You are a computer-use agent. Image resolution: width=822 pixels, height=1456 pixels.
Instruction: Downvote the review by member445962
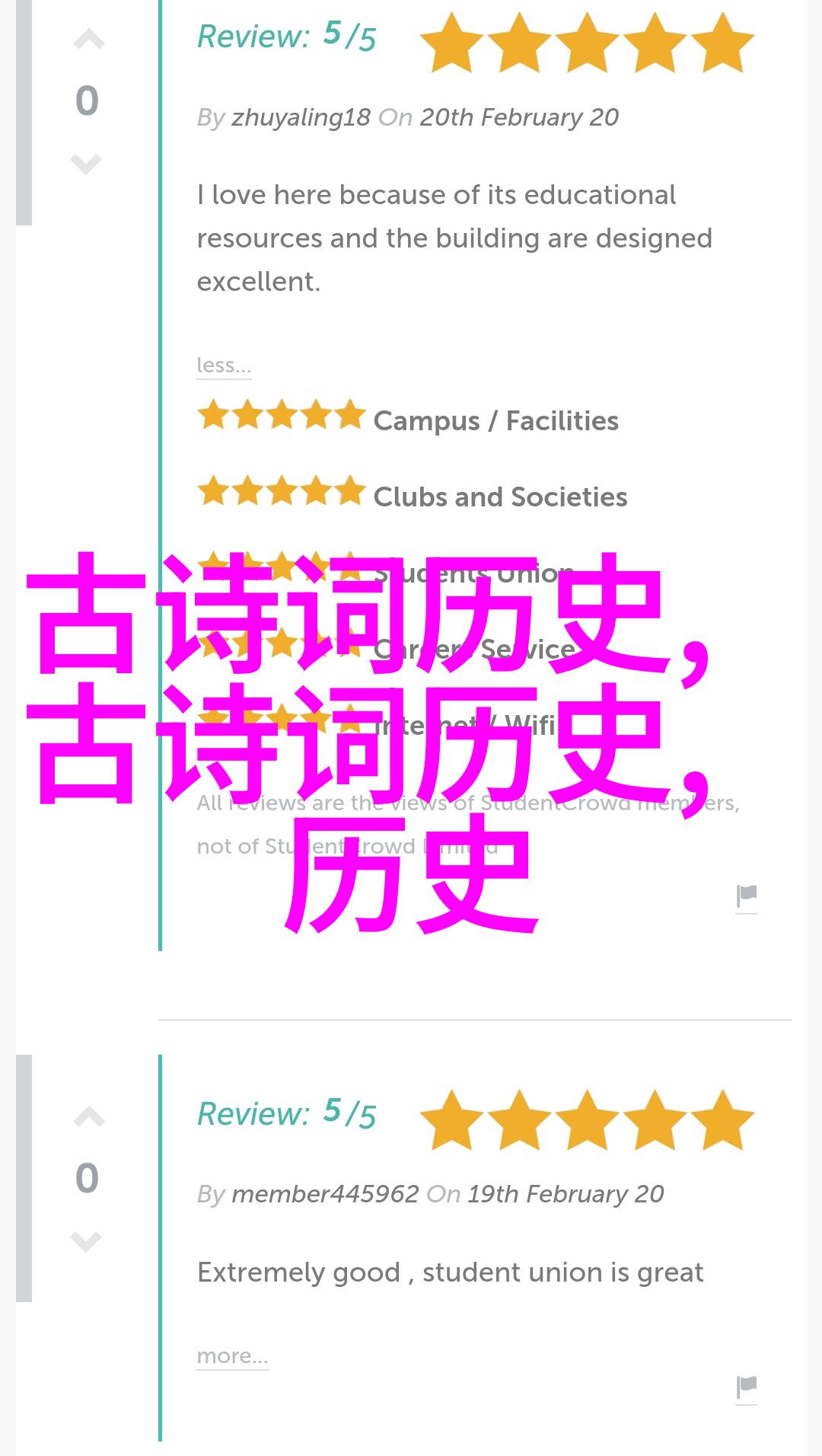click(x=86, y=1240)
